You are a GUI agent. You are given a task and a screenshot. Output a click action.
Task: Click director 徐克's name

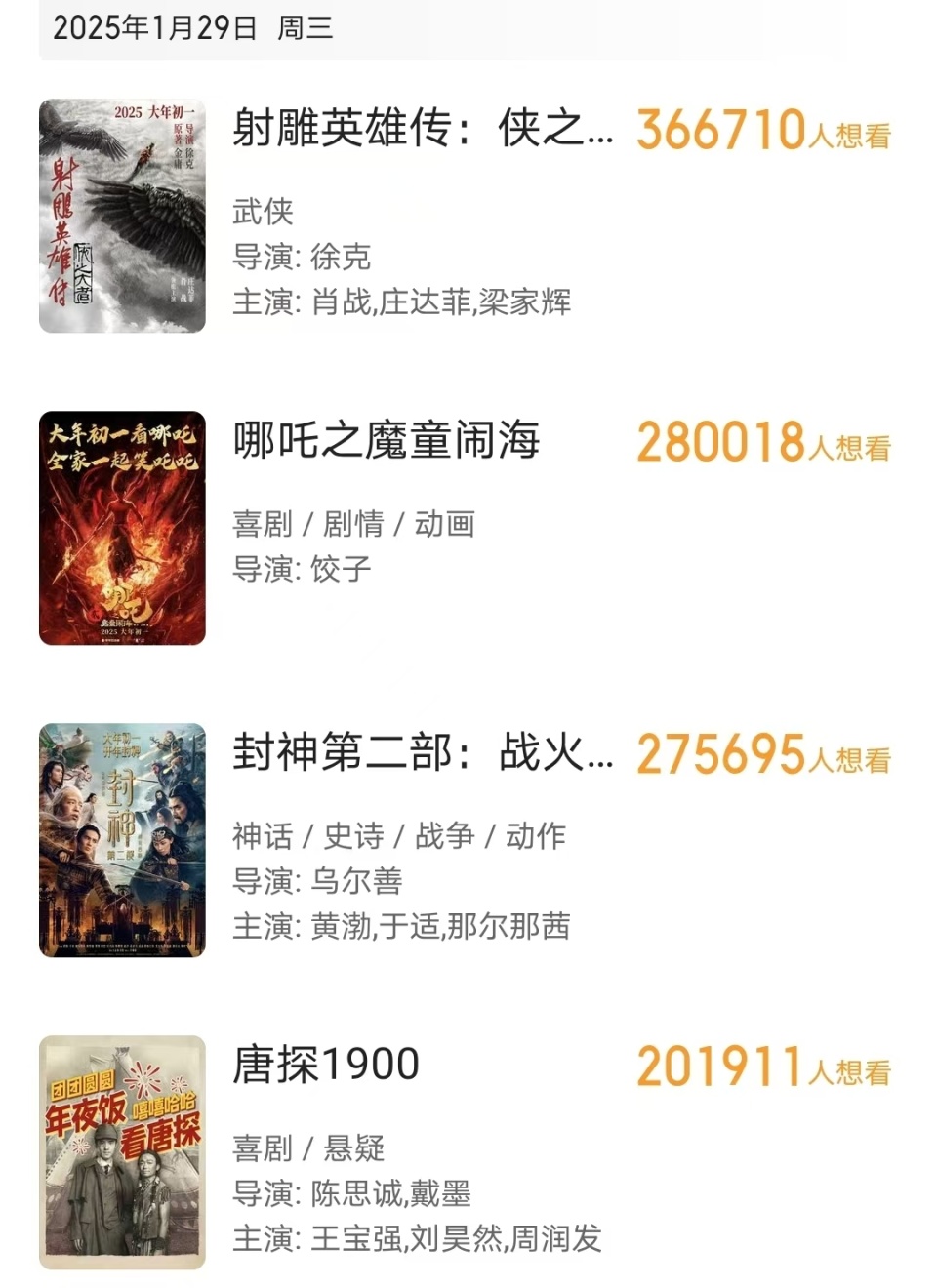pos(341,257)
